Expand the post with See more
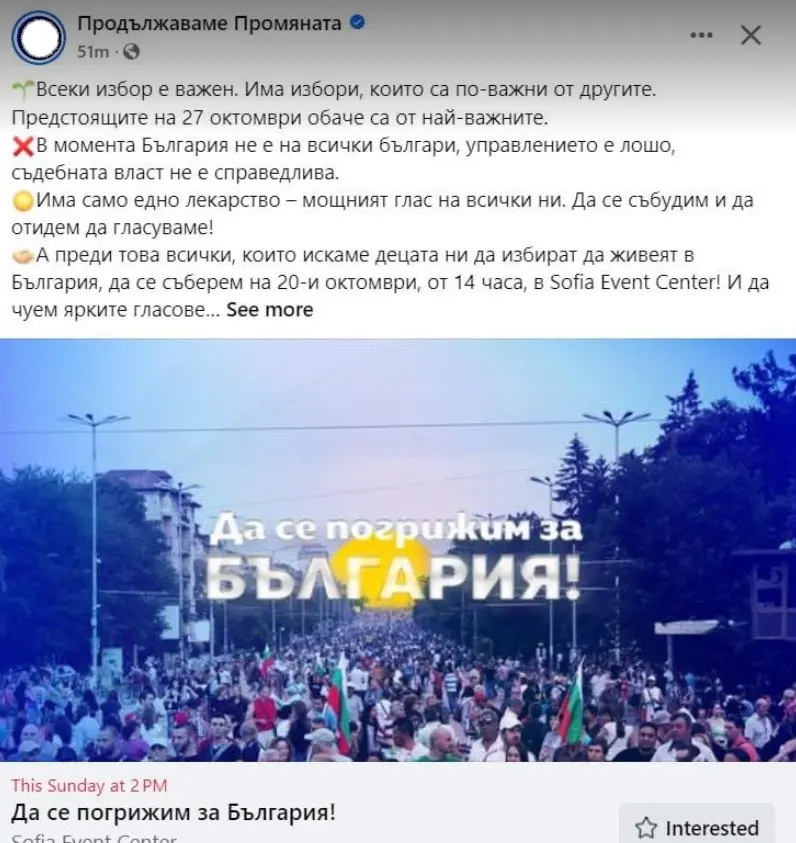 coord(269,309)
